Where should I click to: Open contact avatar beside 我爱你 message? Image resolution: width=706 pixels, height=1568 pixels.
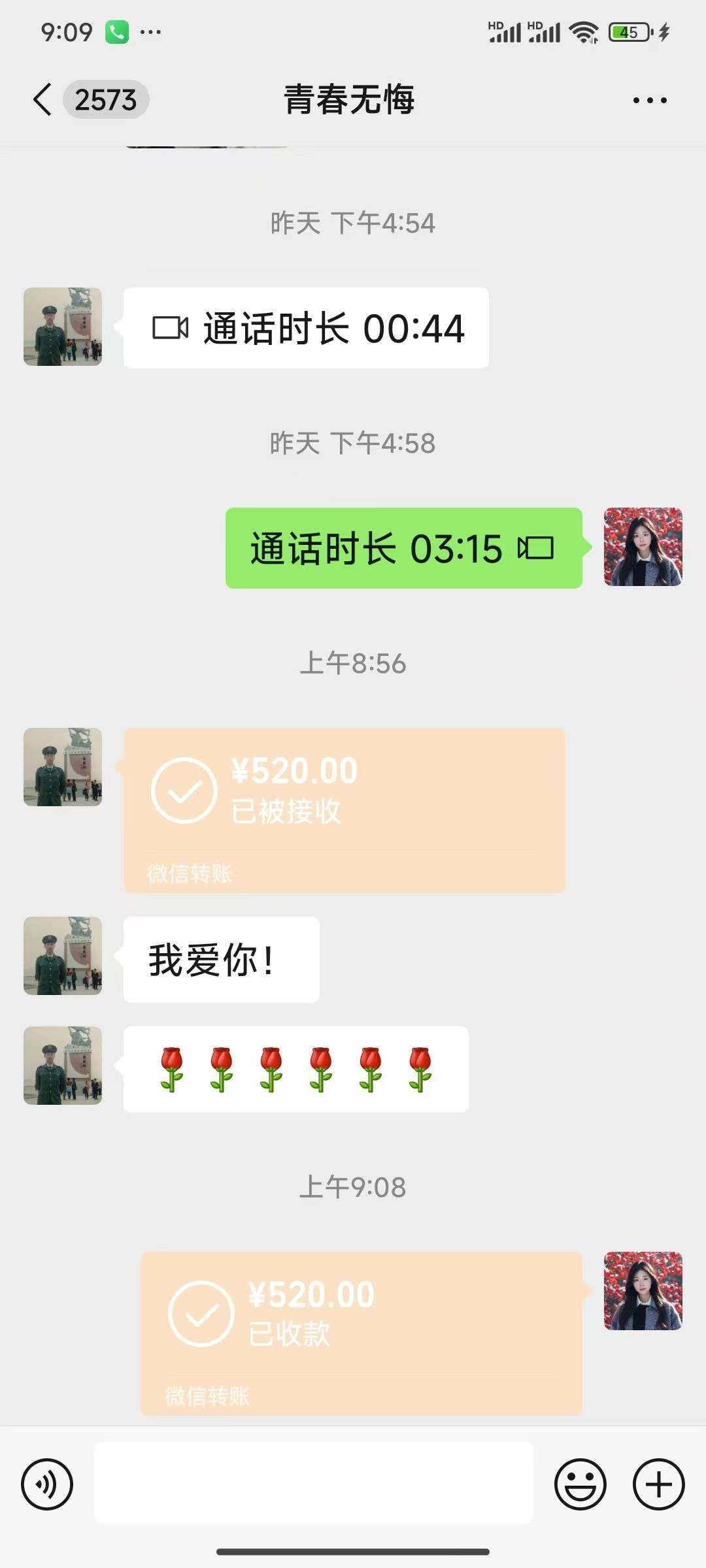[63, 956]
